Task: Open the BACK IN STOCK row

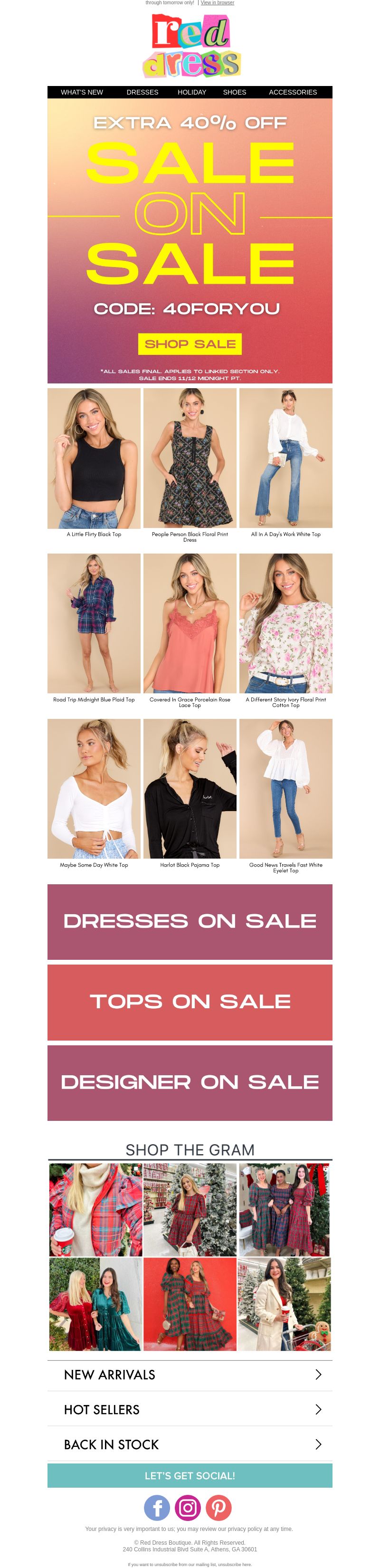Action: coord(190,1444)
